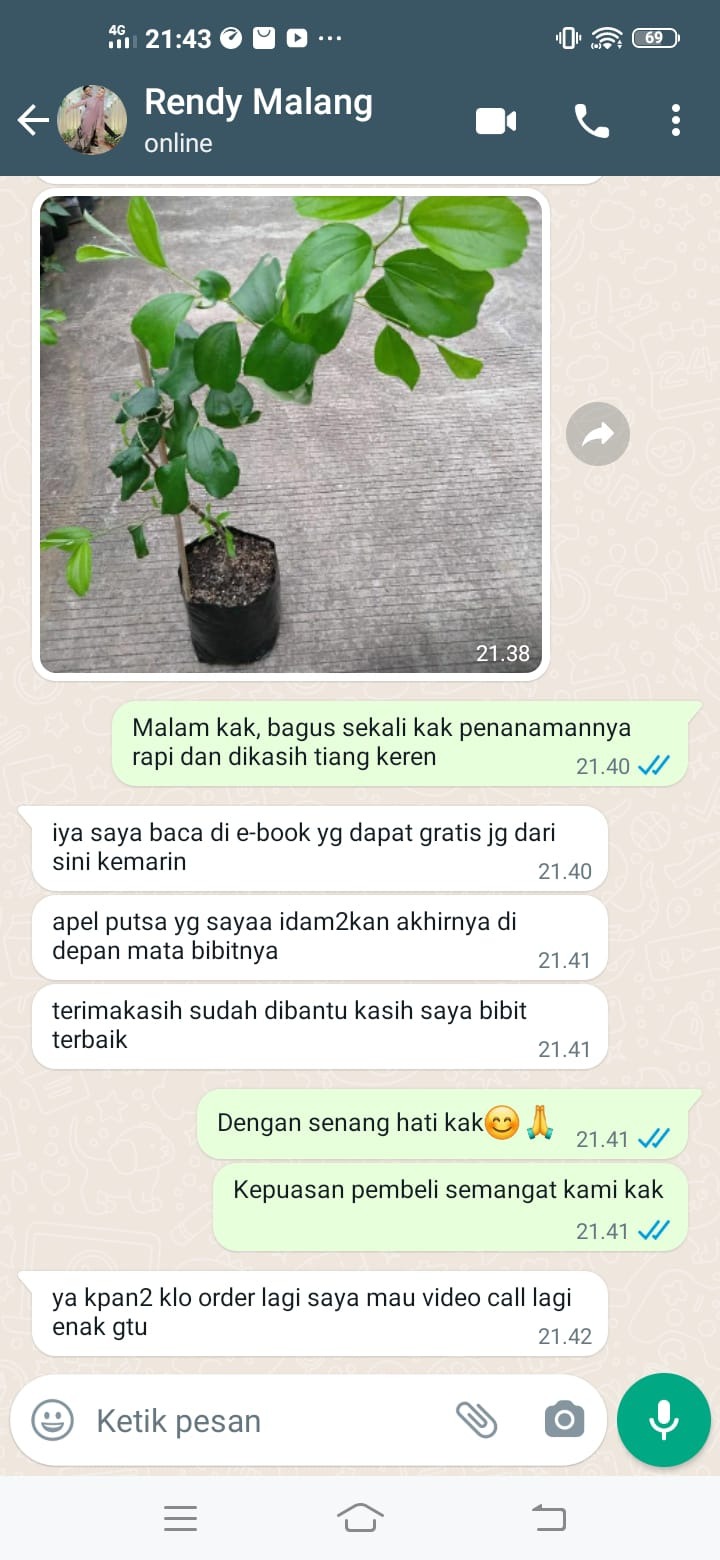Screen dimensions: 720x1560
Task: Open Rendy Malang's profile picture
Action: point(93,121)
